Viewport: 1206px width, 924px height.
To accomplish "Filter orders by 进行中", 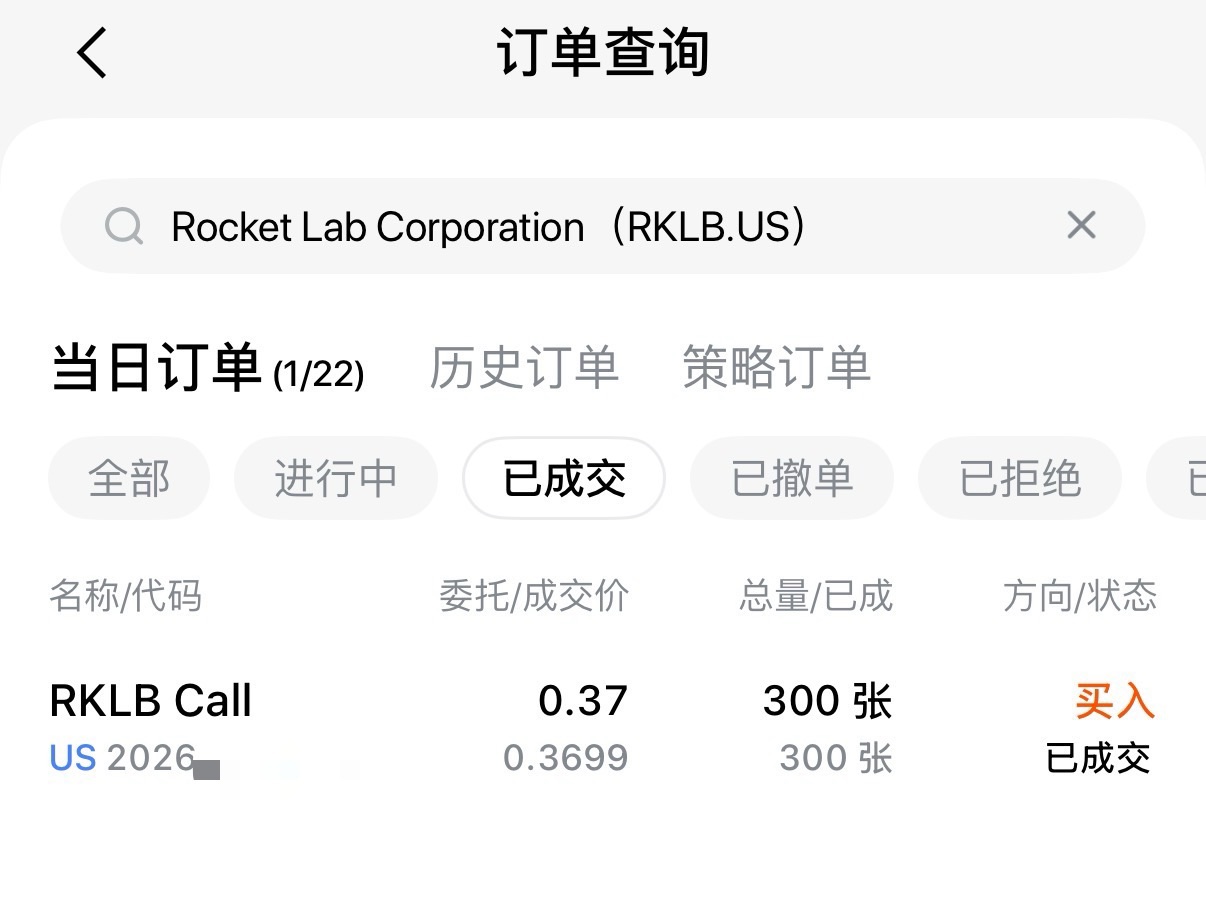I will coord(336,479).
